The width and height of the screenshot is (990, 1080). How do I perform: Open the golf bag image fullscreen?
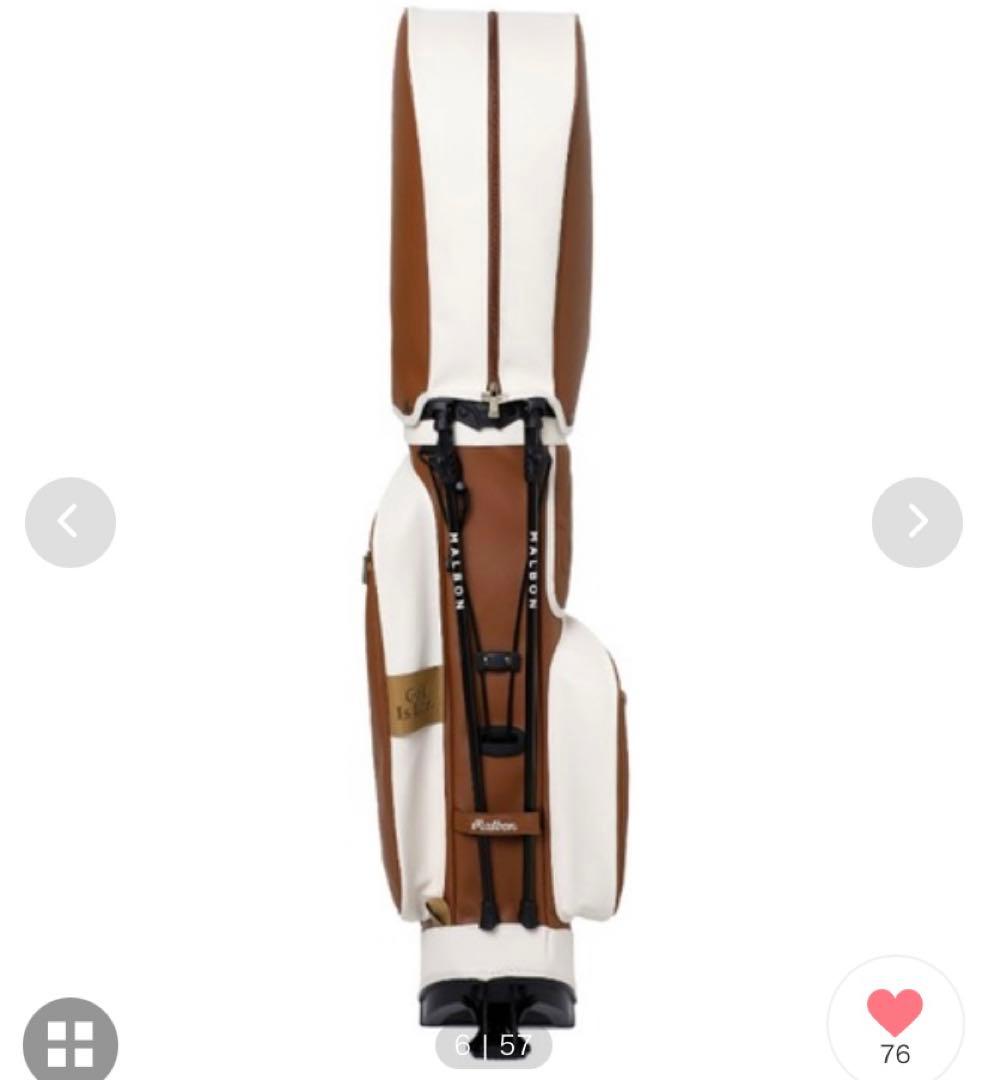click(x=495, y=500)
